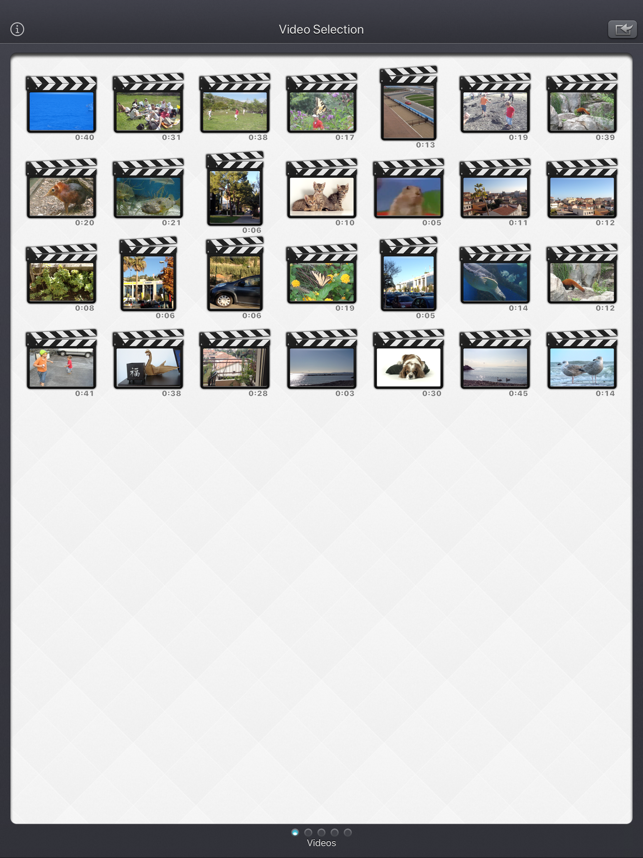Image resolution: width=643 pixels, height=858 pixels.
Task: Pick the 0:21 underwater aquarium video
Action: (148, 196)
